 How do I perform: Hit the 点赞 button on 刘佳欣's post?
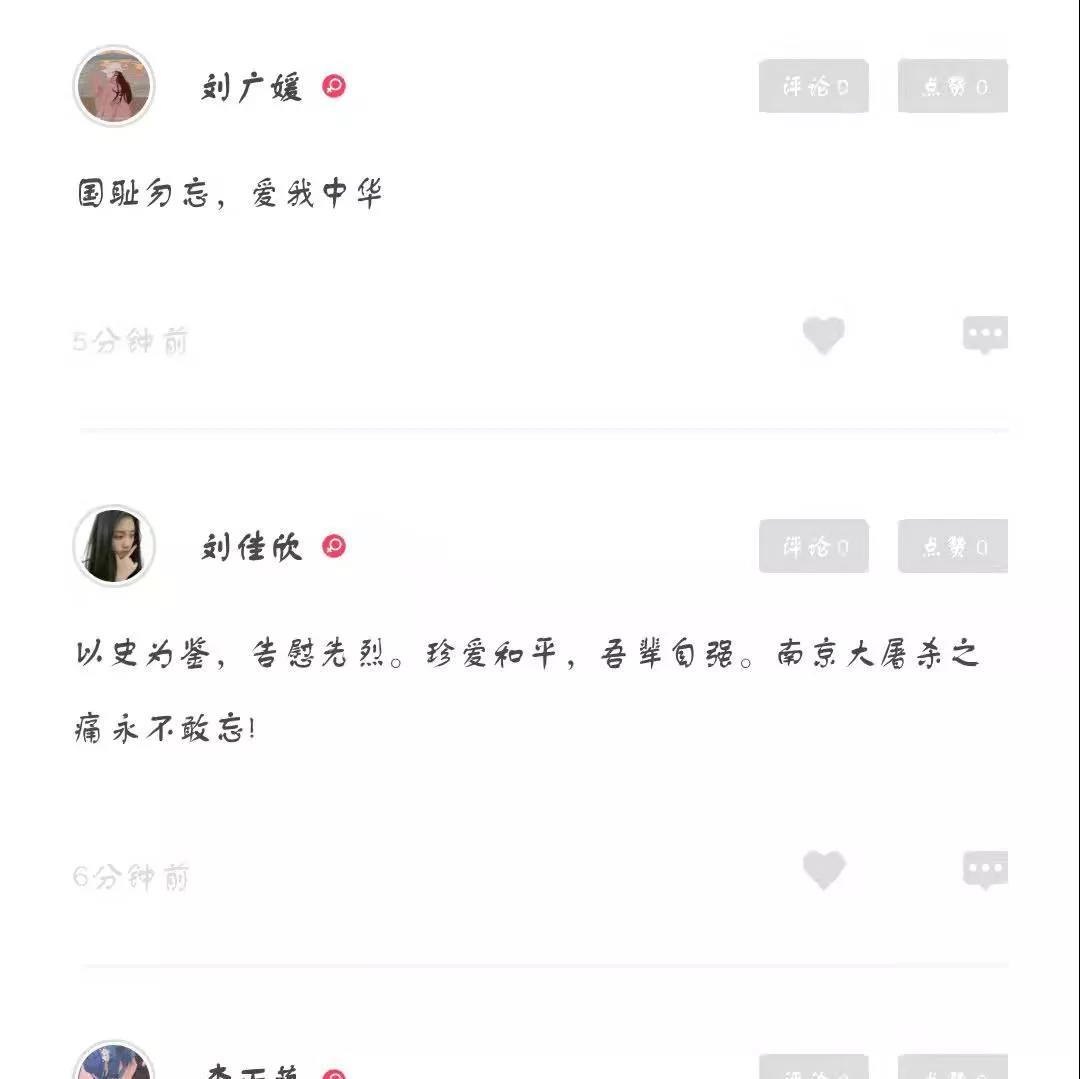[952, 546]
